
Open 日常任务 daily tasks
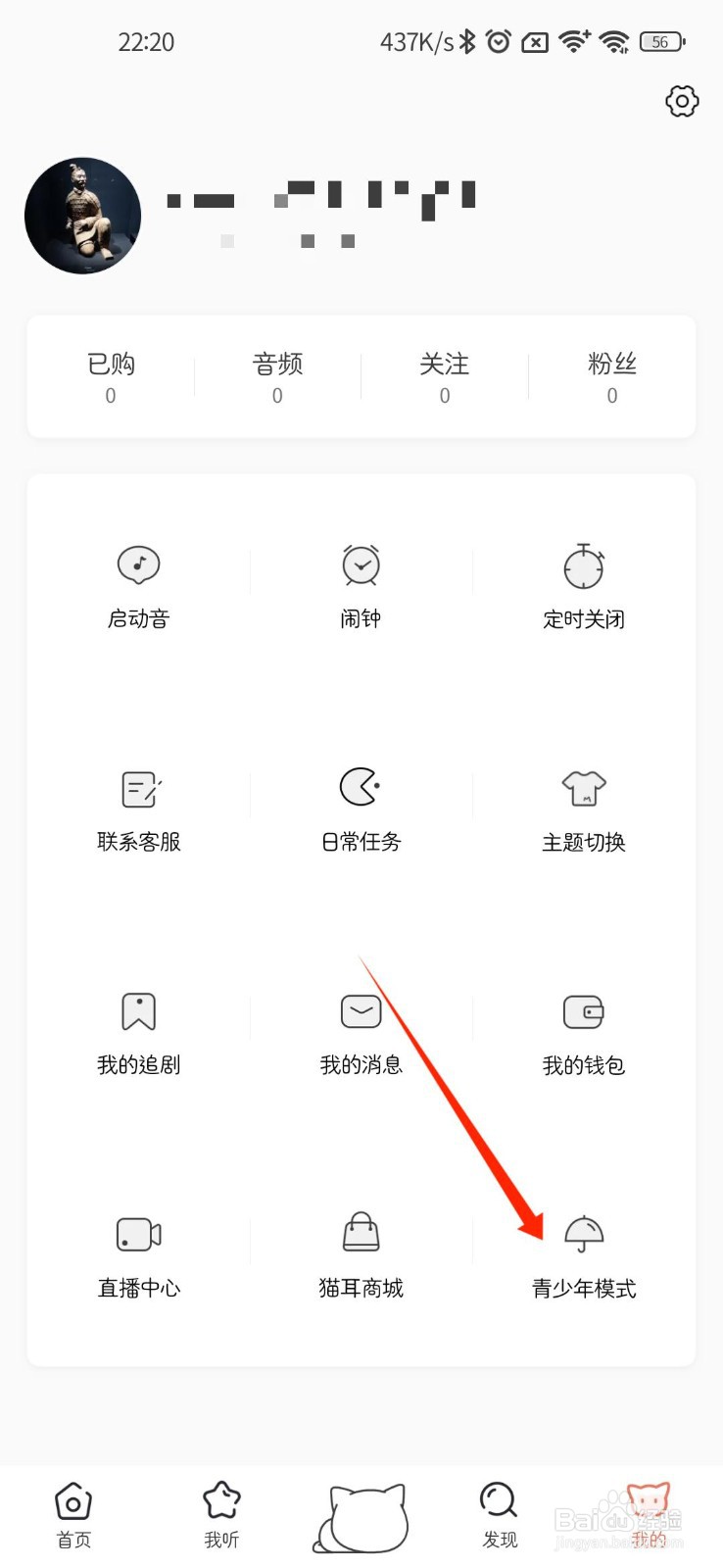(361, 808)
